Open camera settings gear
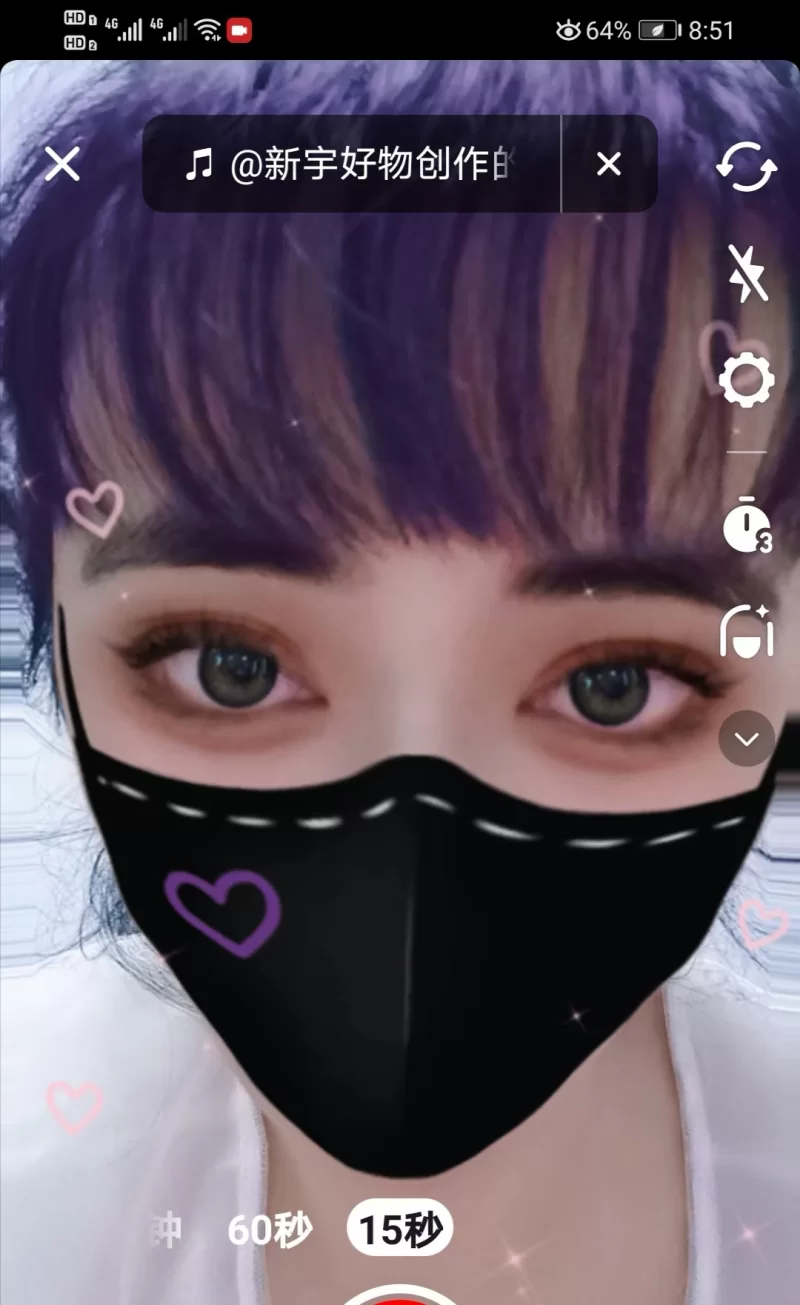 746,380
